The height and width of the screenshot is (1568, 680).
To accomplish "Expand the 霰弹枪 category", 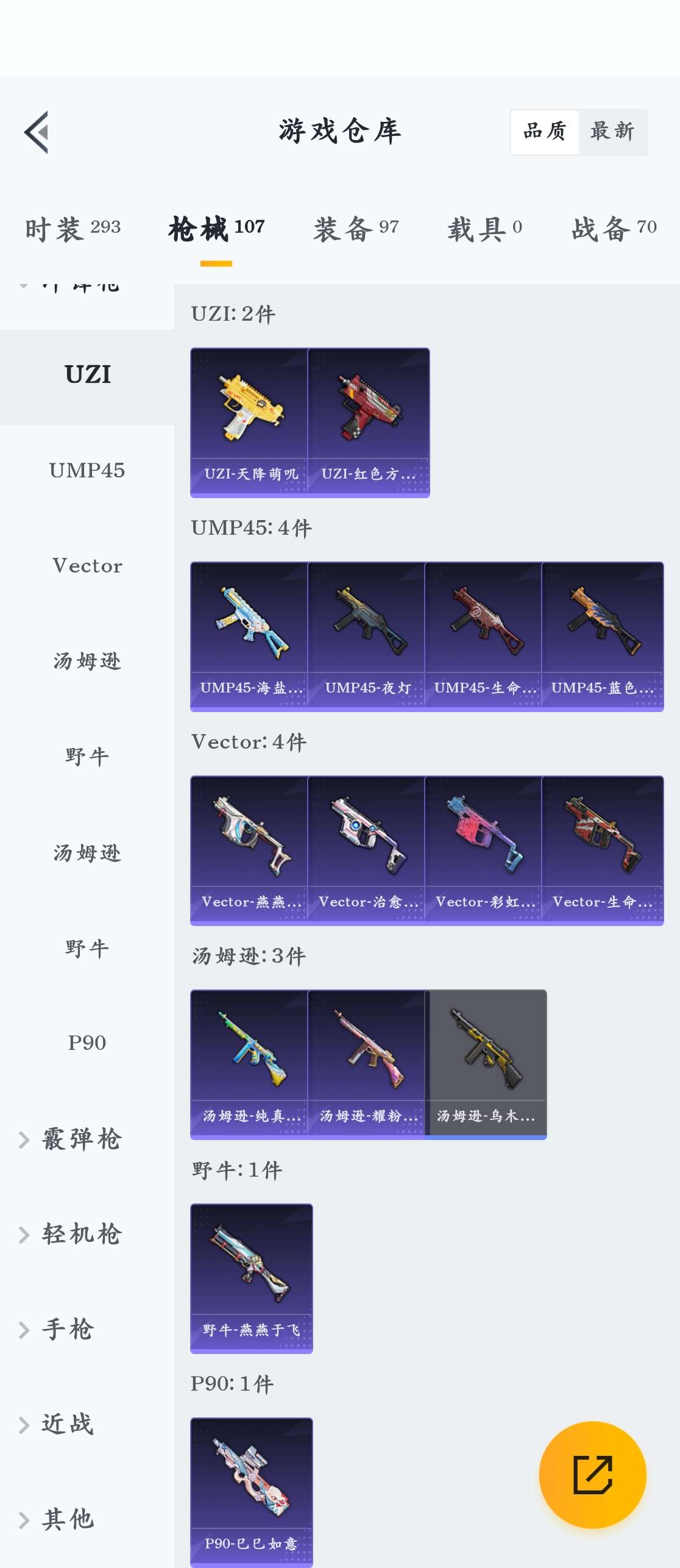I will 81,1139.
